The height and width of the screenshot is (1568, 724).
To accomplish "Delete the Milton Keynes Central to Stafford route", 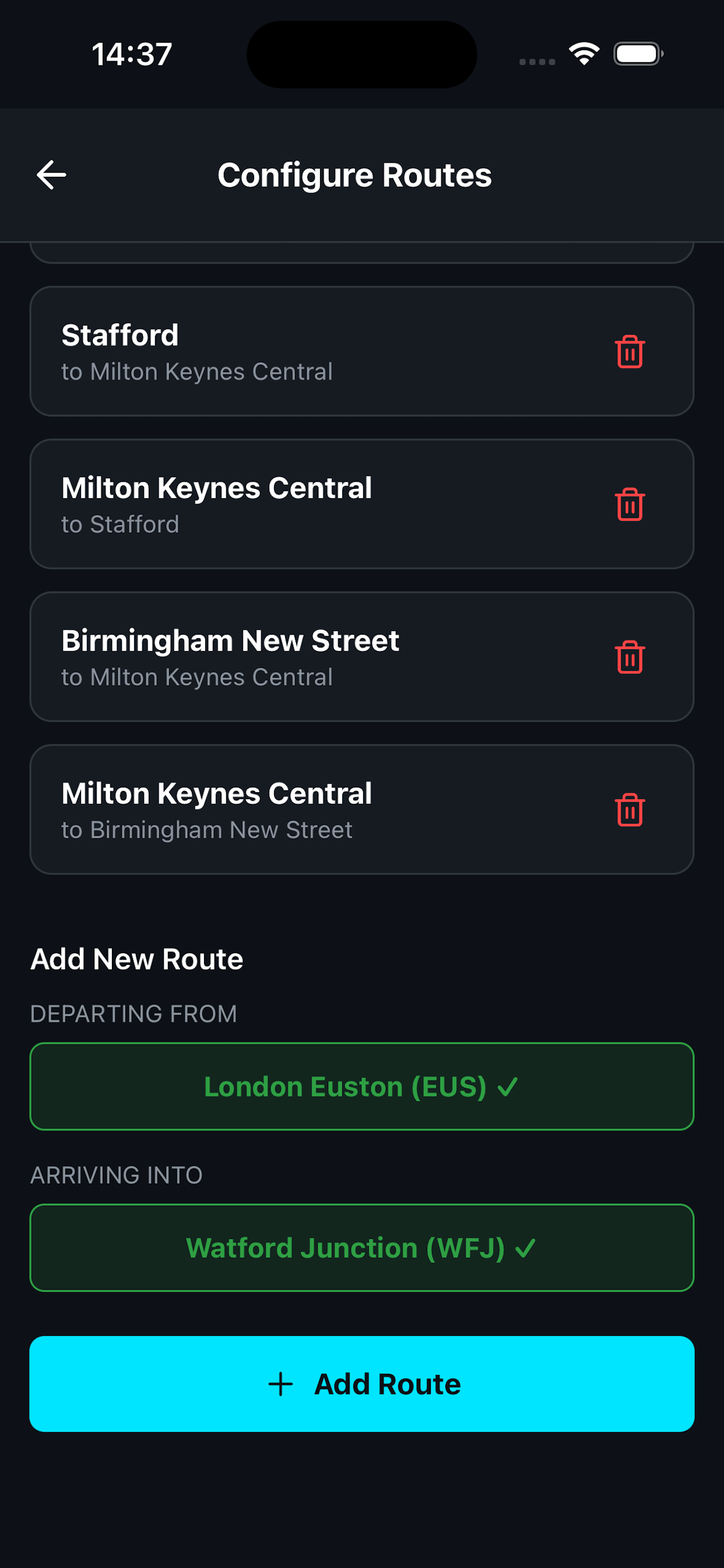I will (630, 504).
